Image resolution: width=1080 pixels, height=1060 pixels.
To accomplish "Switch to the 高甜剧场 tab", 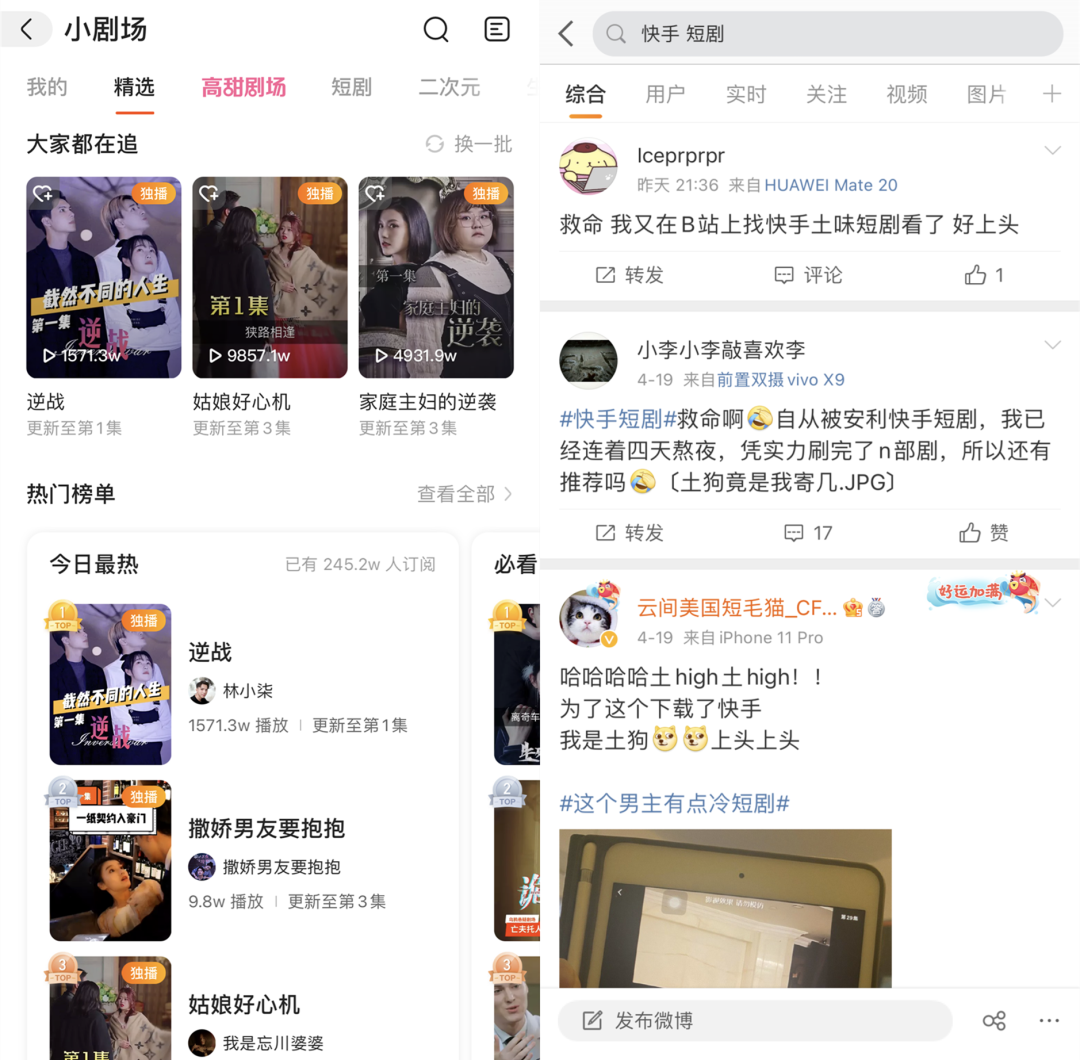I will [x=244, y=88].
